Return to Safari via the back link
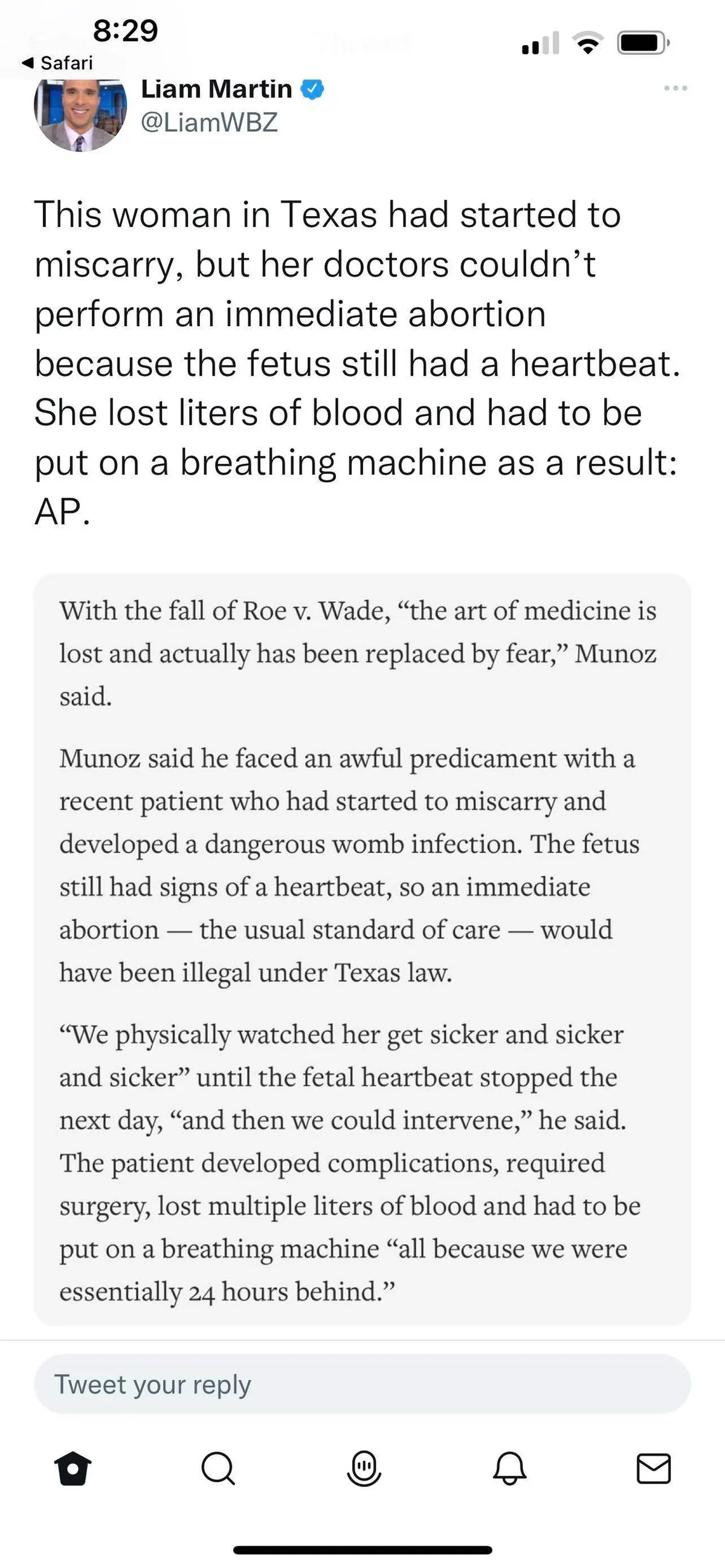Viewport: 725px width, 1568px height. pyautogui.click(x=58, y=63)
